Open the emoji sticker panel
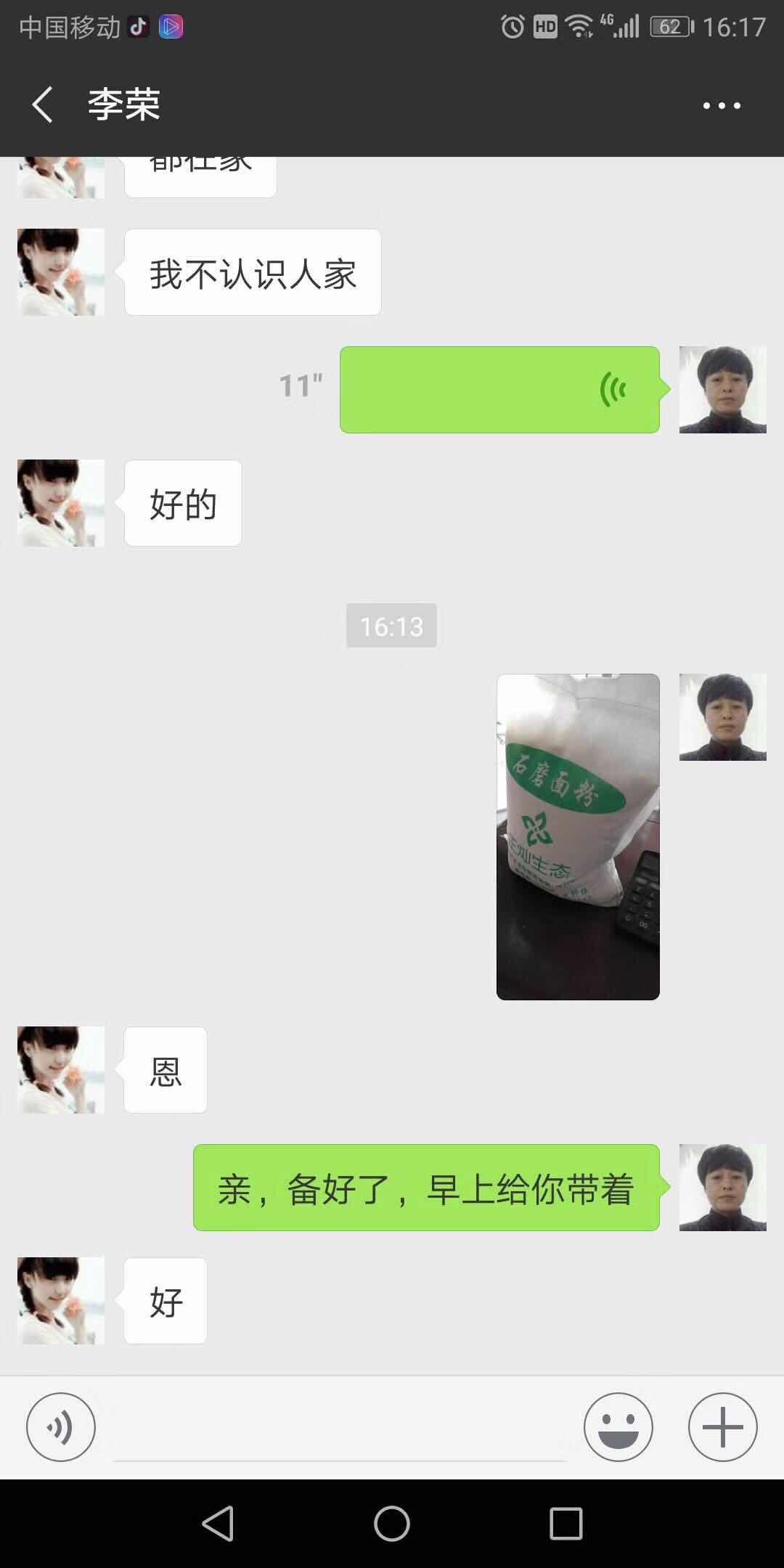The width and height of the screenshot is (784, 1568). click(618, 1426)
